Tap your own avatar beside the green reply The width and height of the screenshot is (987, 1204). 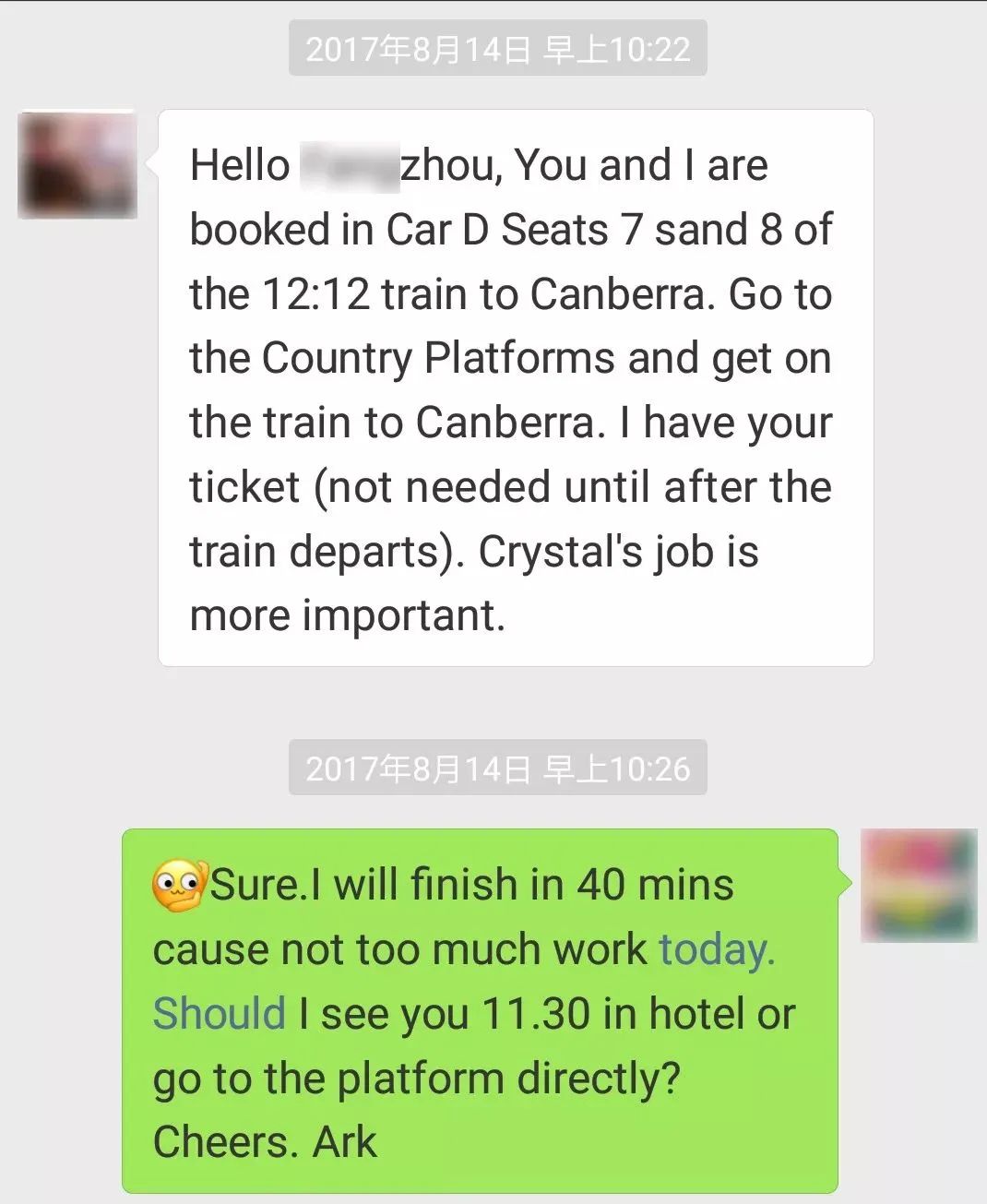pyautogui.click(x=918, y=886)
